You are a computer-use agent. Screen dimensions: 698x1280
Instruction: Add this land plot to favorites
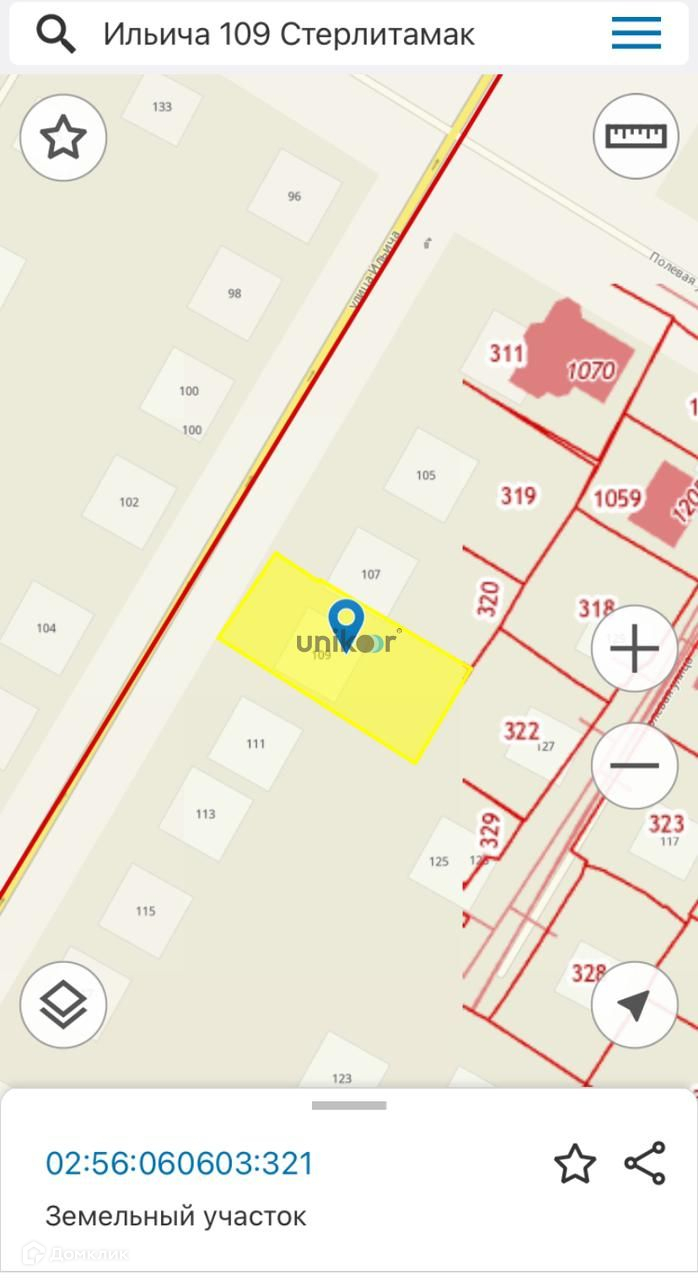575,1164
